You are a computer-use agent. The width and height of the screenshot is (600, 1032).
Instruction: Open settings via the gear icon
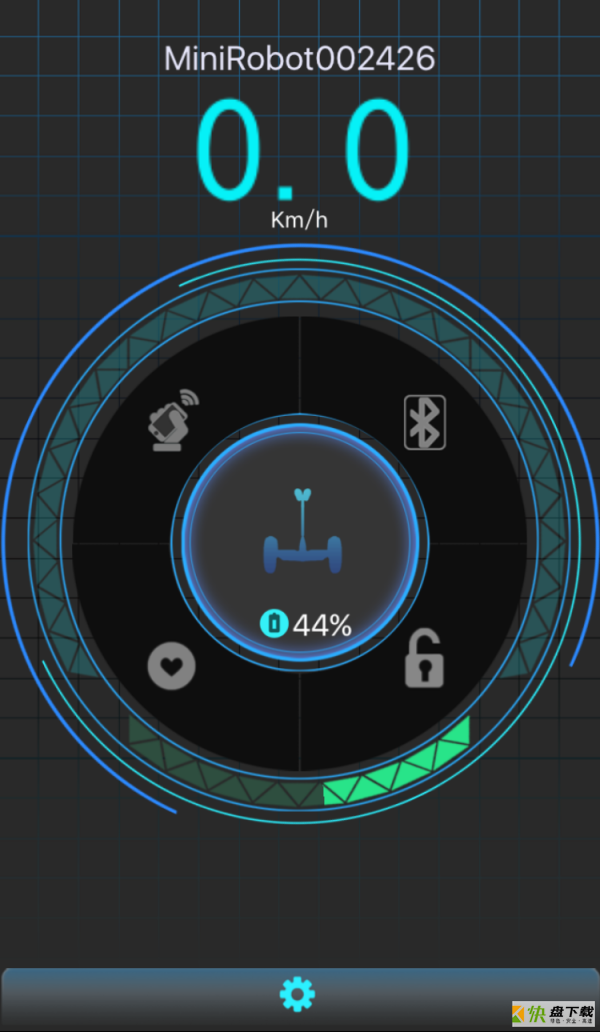297,994
